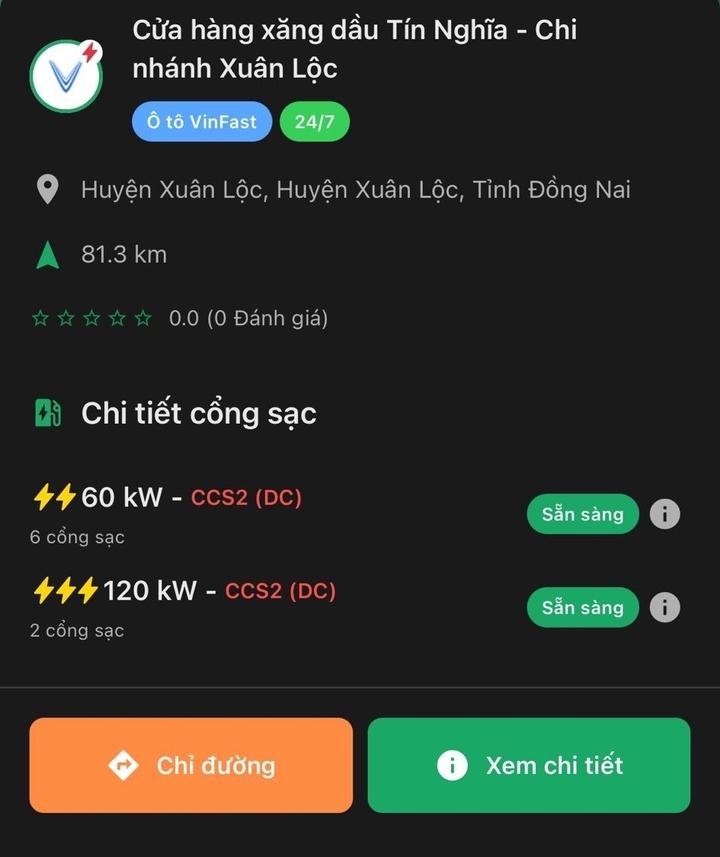Screen dimensions: 720x857
Task: Open the info circle for the 60 kW chargers
Action: [x=663, y=513]
